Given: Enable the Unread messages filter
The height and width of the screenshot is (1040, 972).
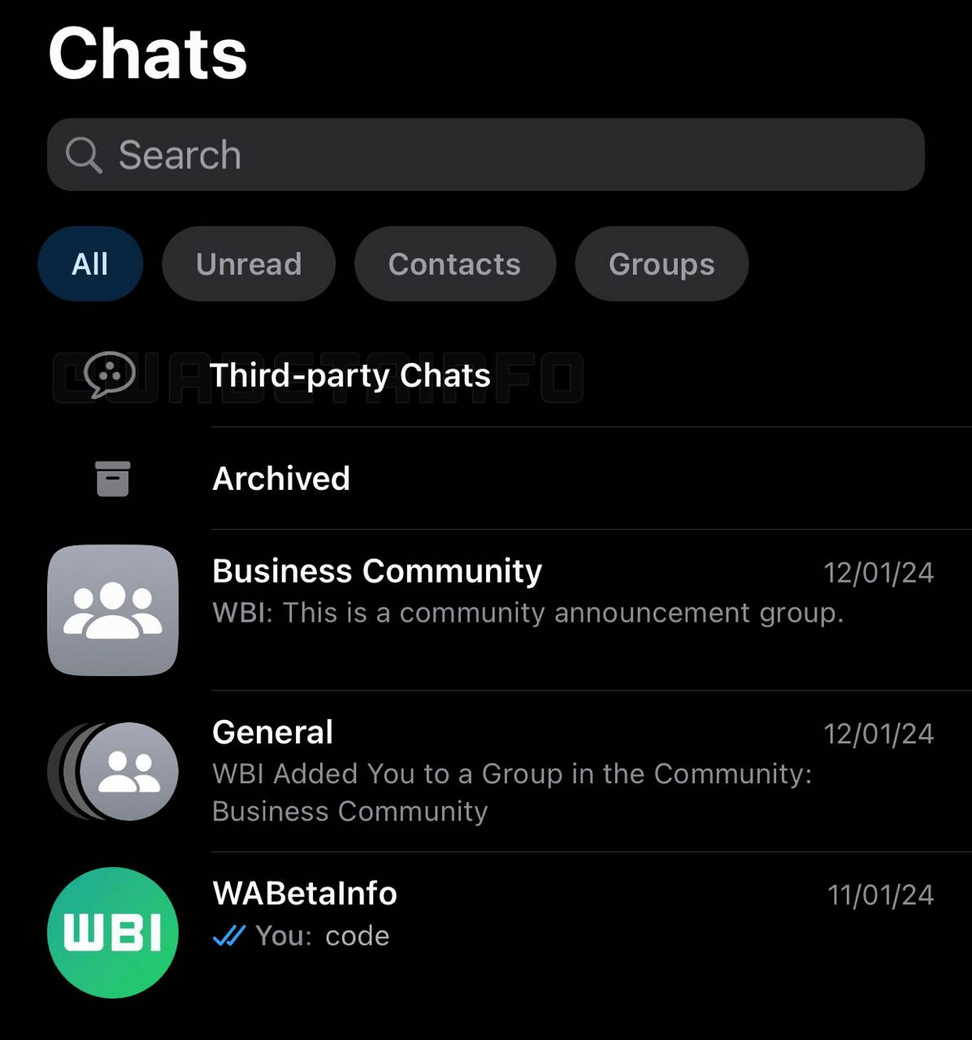Looking at the screenshot, I should coord(248,263).
